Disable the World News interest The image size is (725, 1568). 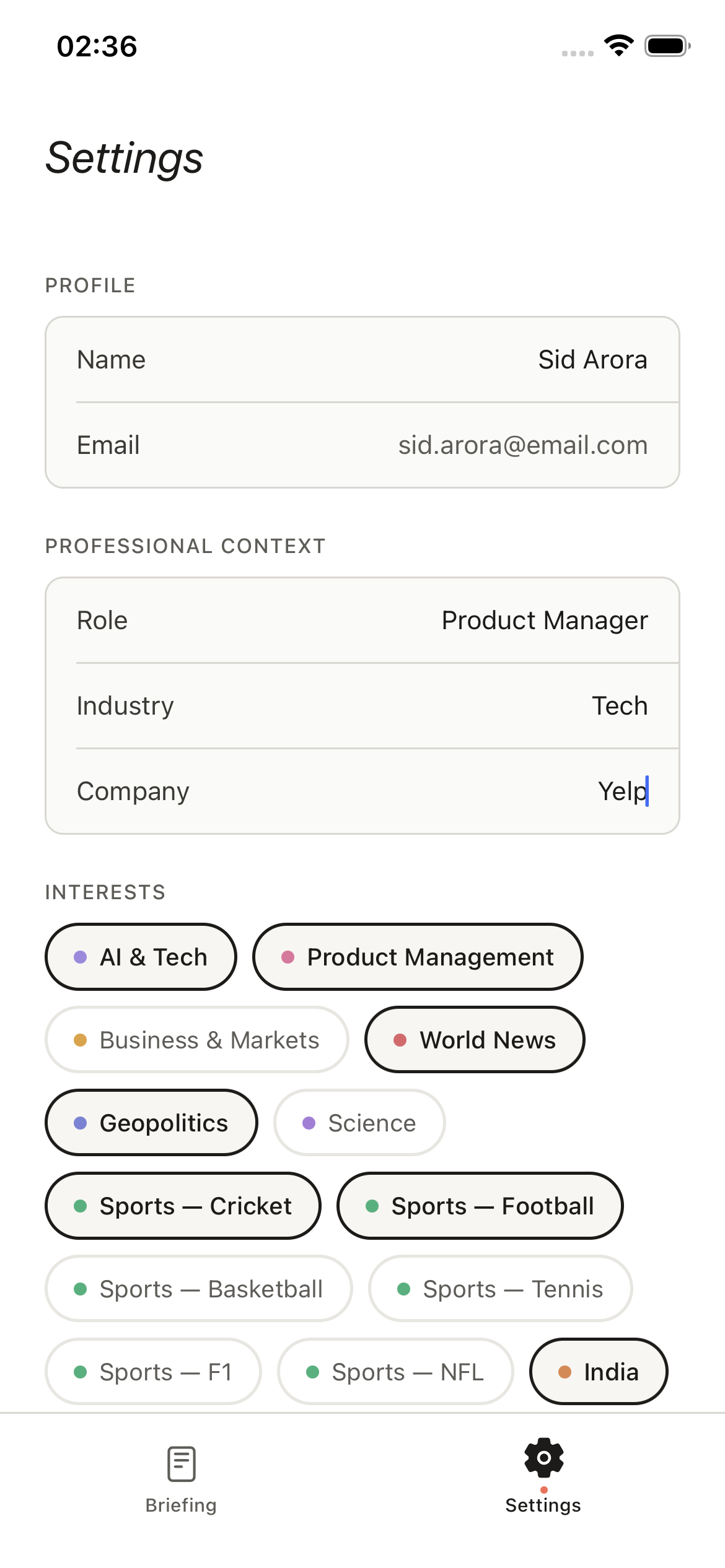474,1040
